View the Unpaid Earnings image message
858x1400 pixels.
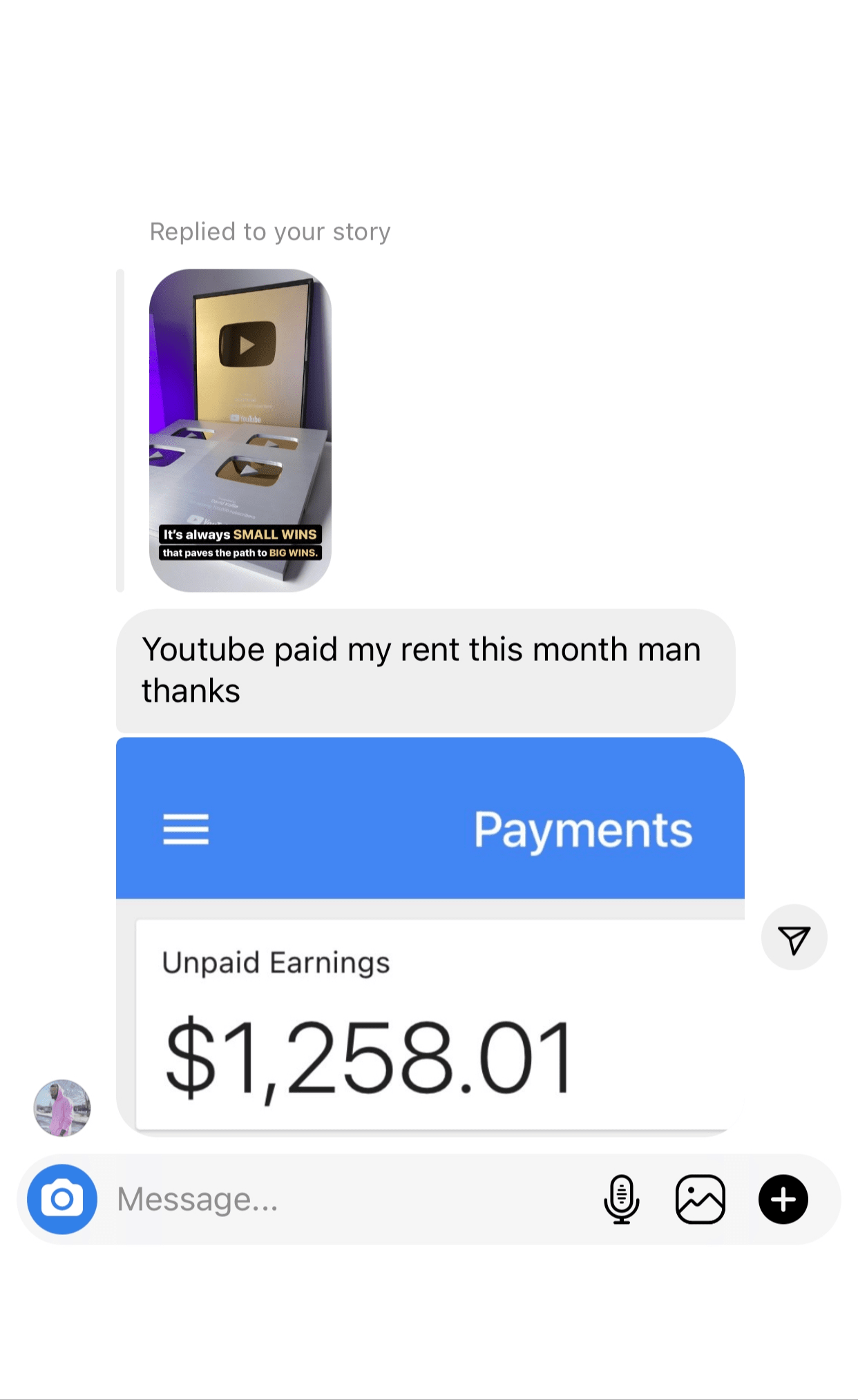[x=430, y=937]
